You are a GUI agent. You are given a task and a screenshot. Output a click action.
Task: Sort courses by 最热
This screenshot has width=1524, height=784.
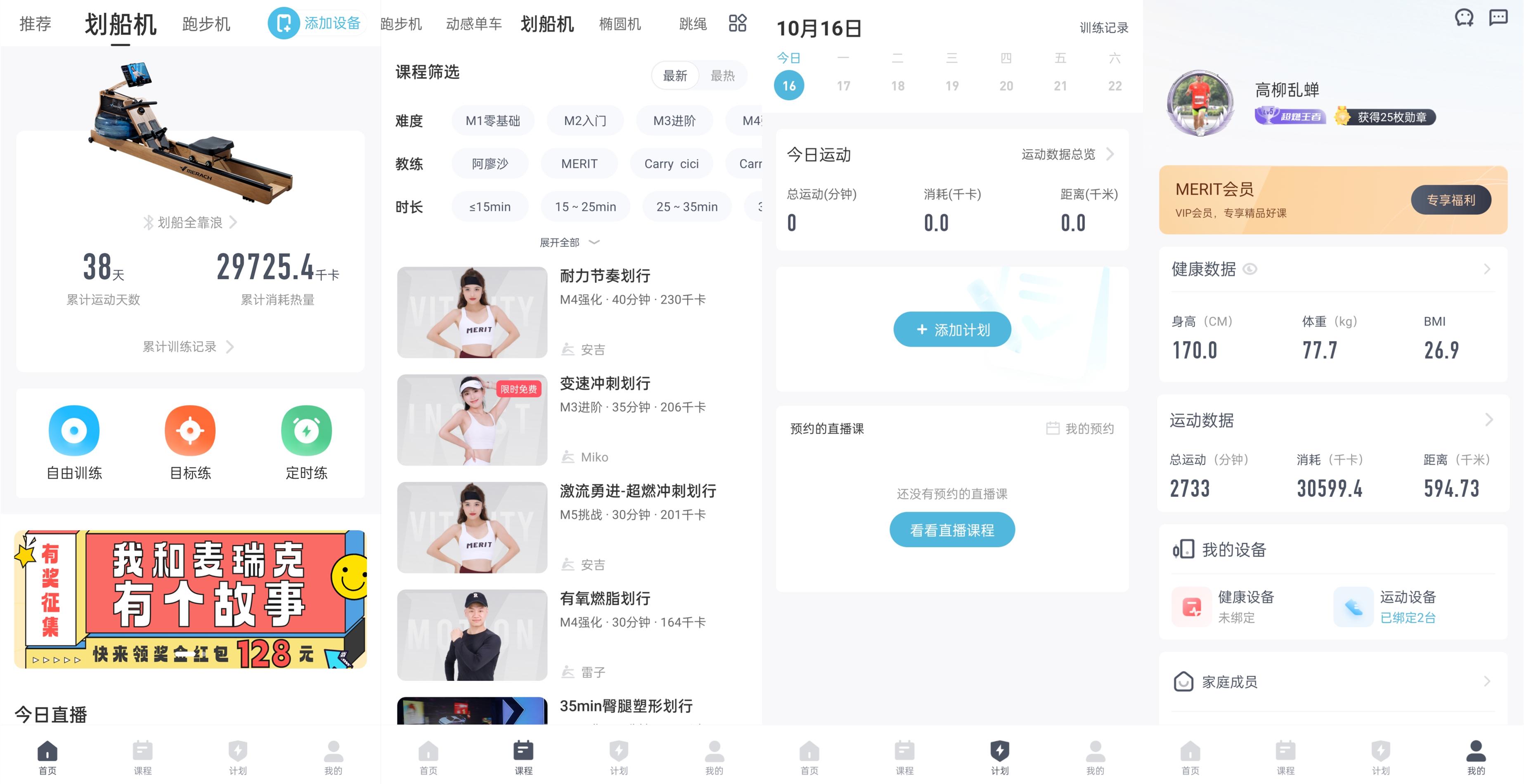click(722, 76)
